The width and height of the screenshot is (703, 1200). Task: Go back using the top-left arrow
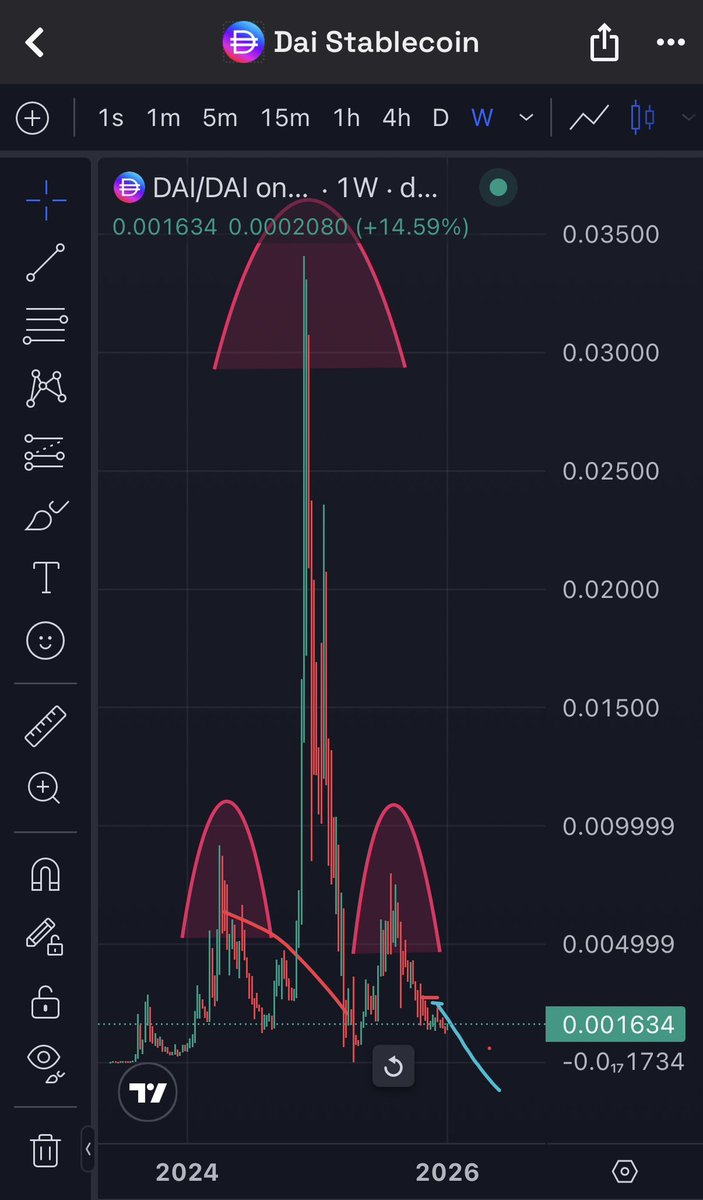36,43
